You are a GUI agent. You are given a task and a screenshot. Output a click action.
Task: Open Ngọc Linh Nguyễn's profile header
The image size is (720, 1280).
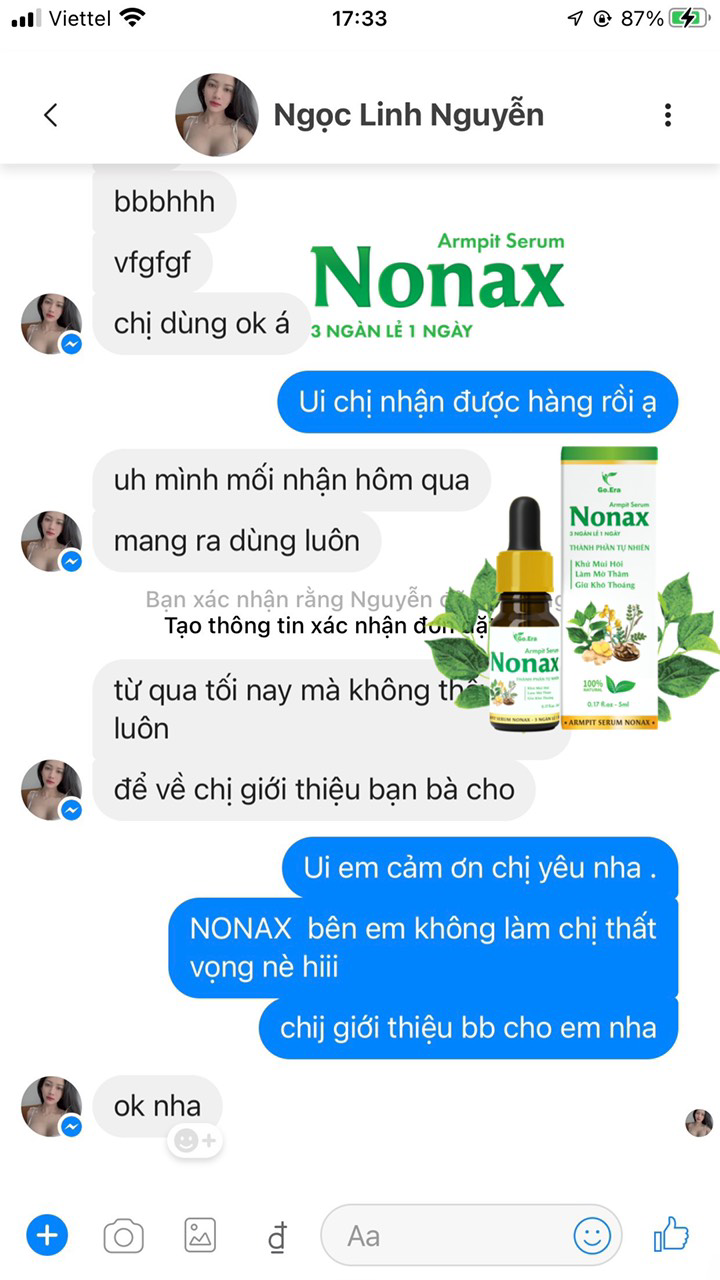(408, 115)
